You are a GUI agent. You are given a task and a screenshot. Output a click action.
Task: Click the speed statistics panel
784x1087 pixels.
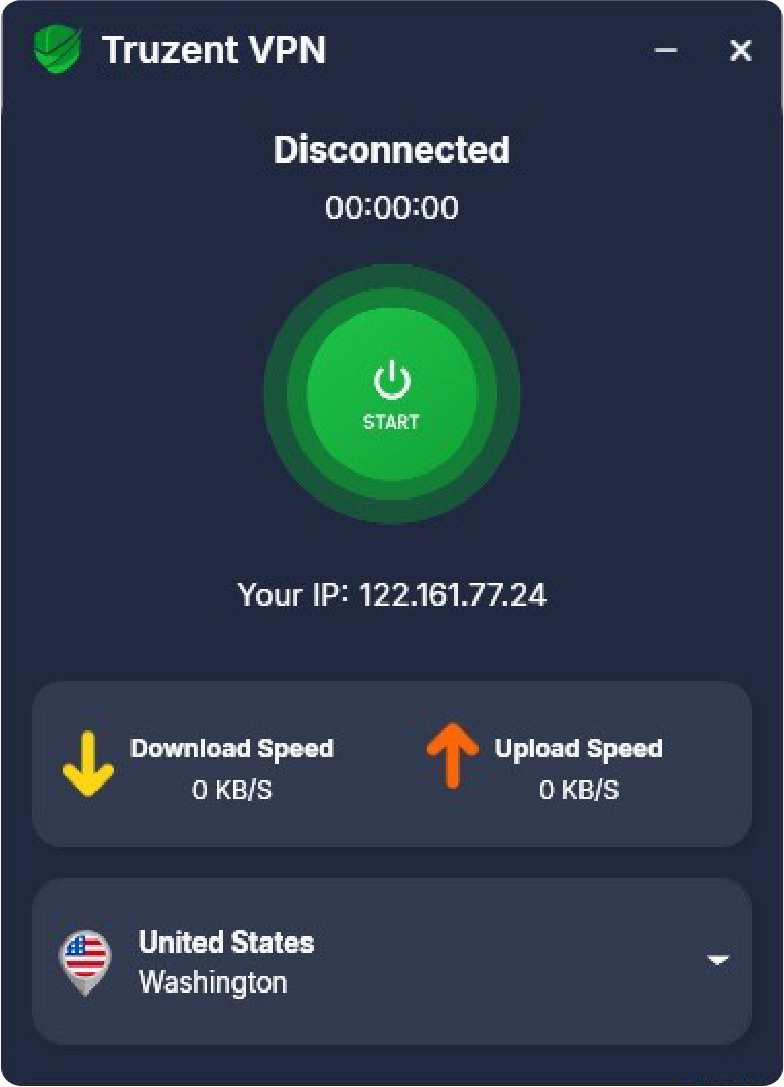(x=391, y=765)
